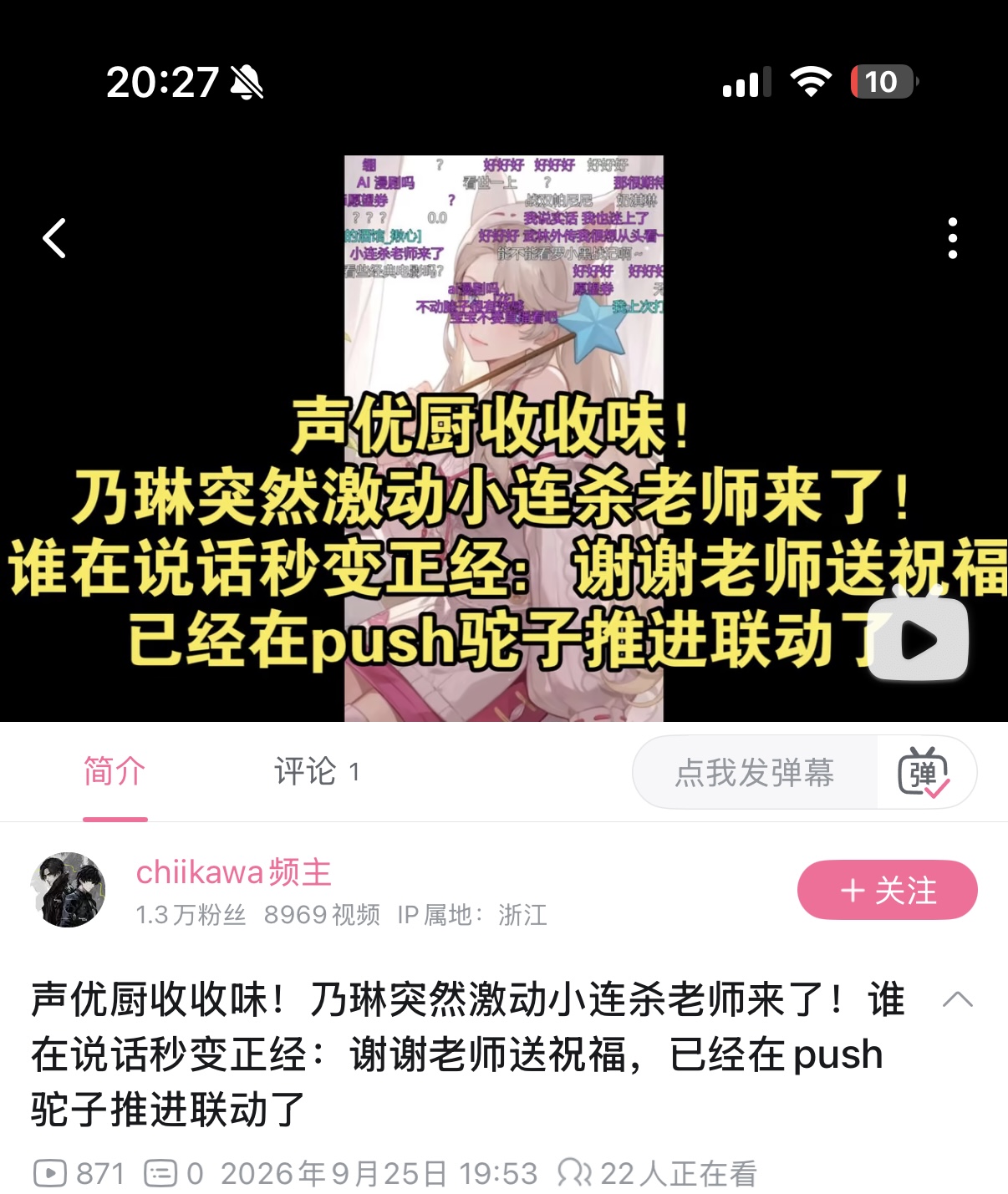1008x1194 pixels.
Task: Open chiikawa频主 uploader page
Action: [234, 872]
